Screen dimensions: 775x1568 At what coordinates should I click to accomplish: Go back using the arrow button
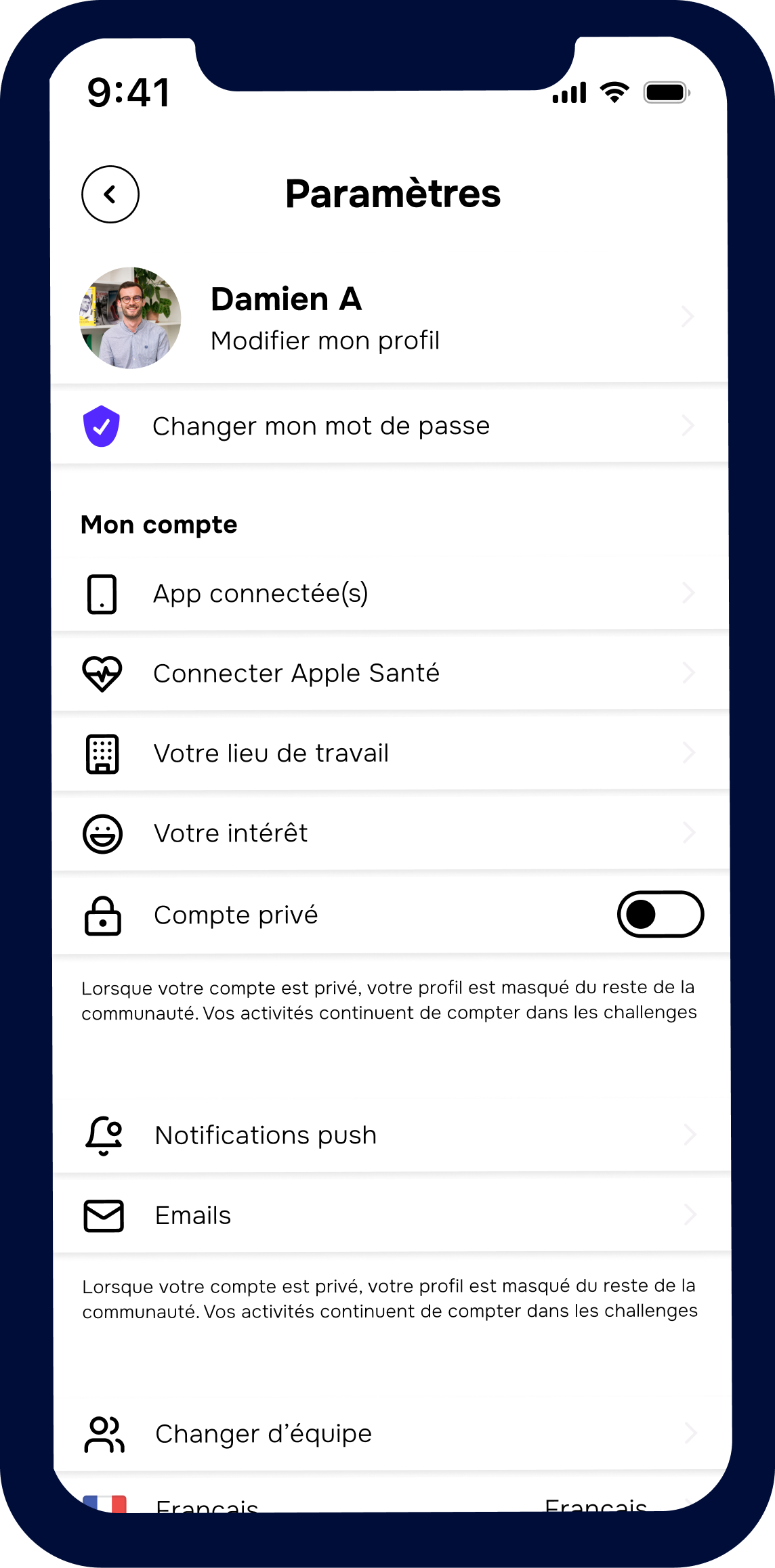[110, 194]
